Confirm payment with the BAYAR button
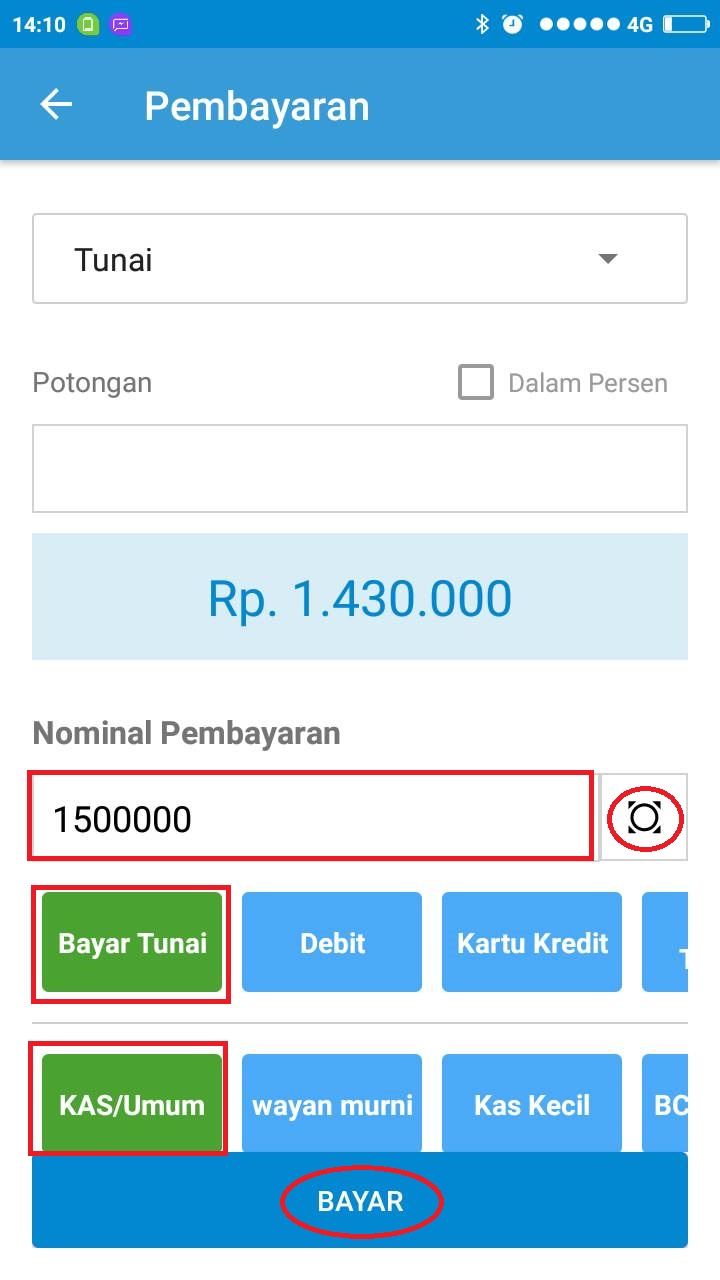The height and width of the screenshot is (1280, 720). (360, 1200)
